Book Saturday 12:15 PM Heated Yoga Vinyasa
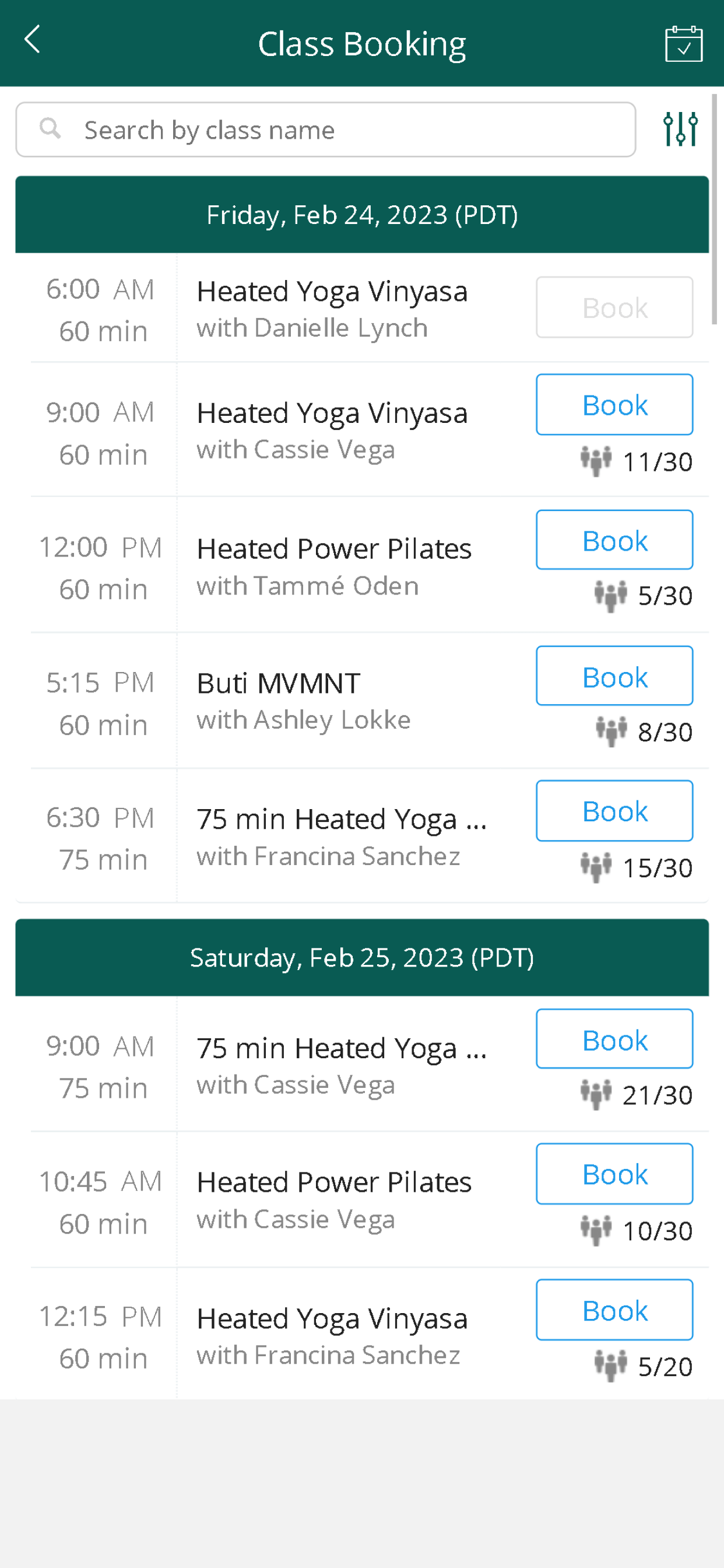This screenshot has height=1568, width=724. click(x=614, y=1310)
